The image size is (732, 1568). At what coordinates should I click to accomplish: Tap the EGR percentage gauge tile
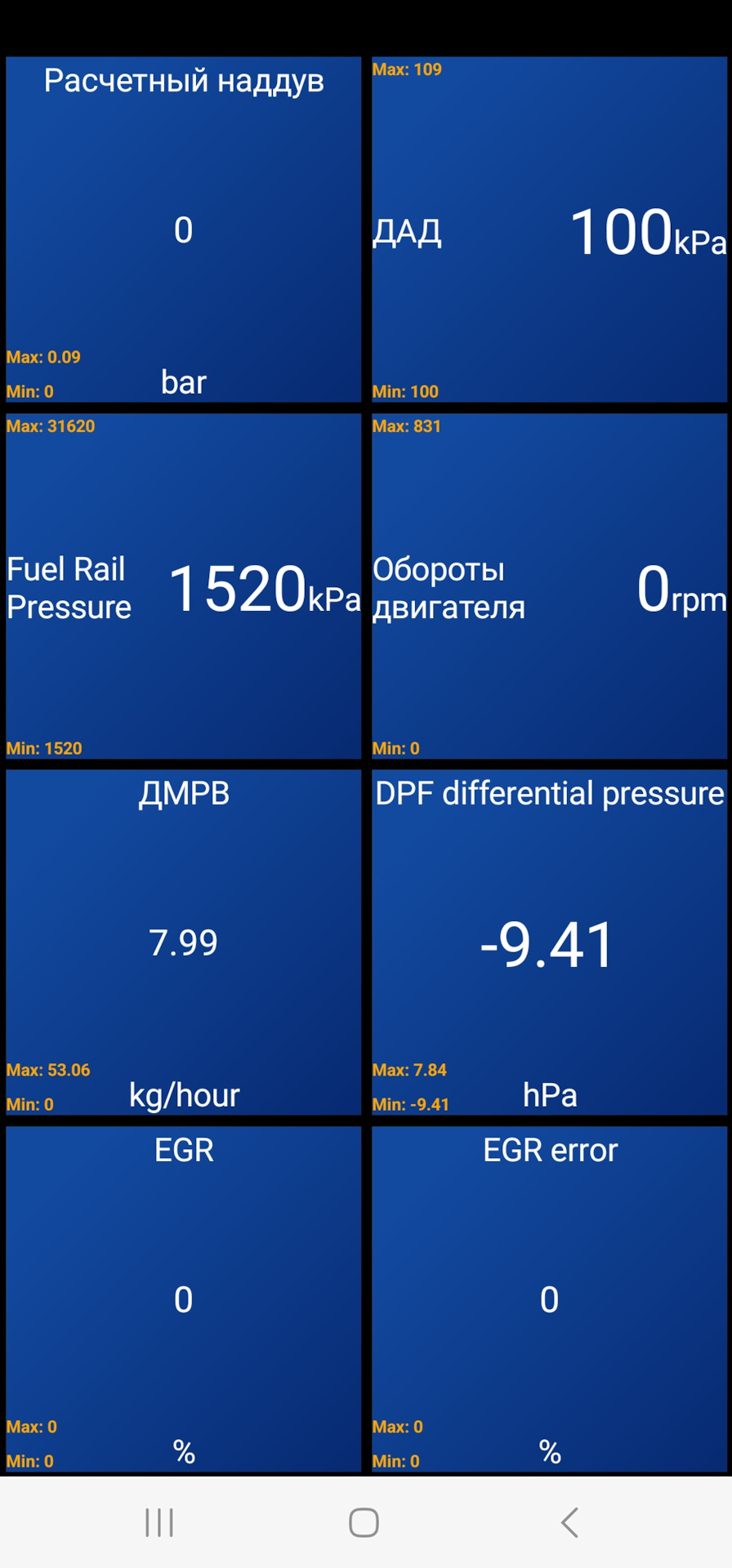[x=183, y=1299]
